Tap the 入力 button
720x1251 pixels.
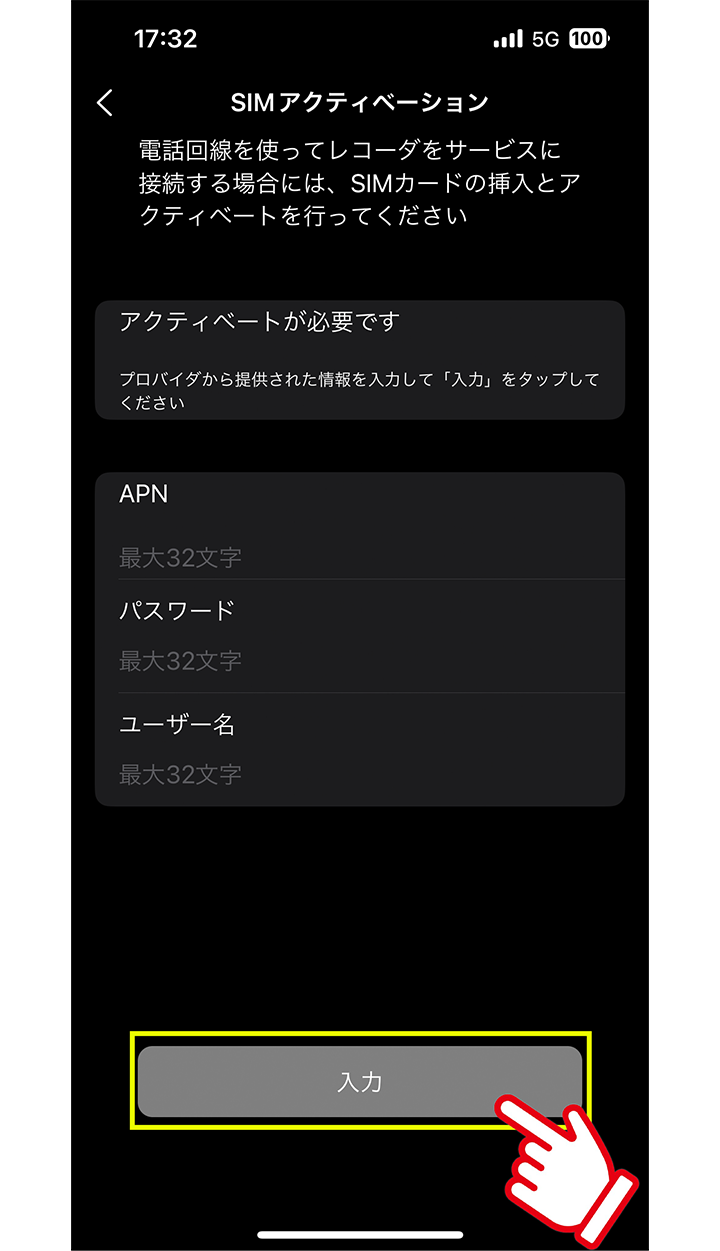pos(359,1081)
